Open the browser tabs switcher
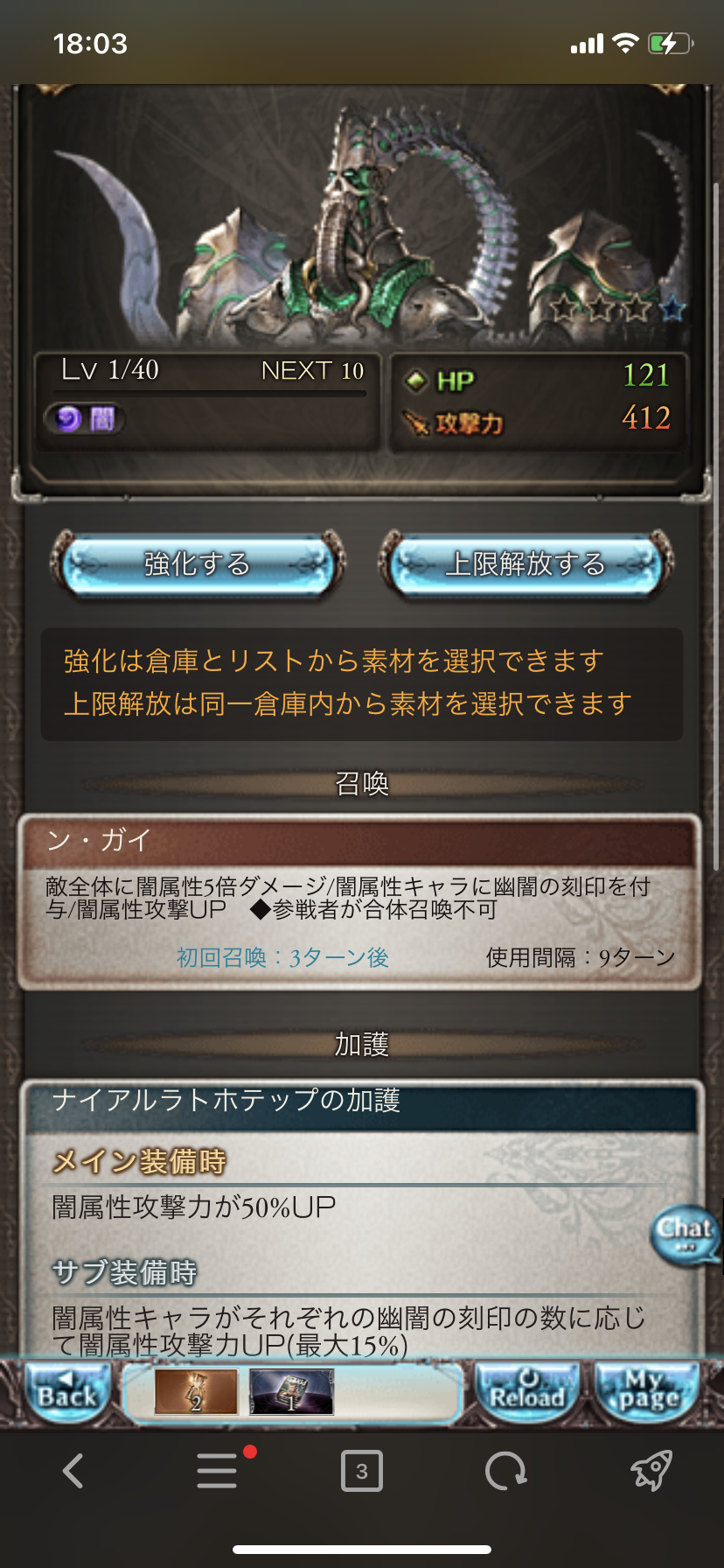Viewport: 724px width, 1568px height. (x=361, y=1471)
